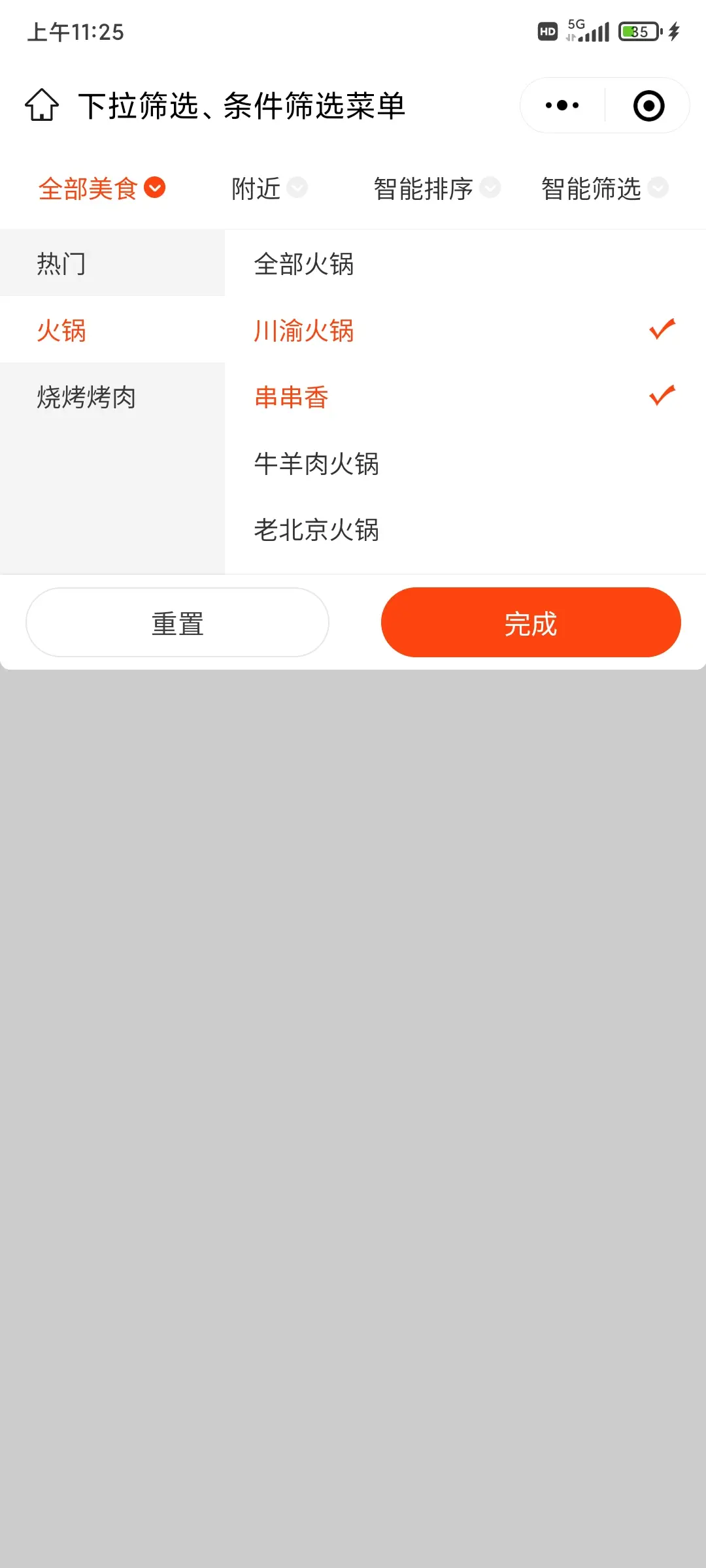Confirm the selection with 完成
Image resolution: width=706 pixels, height=1568 pixels.
[531, 623]
